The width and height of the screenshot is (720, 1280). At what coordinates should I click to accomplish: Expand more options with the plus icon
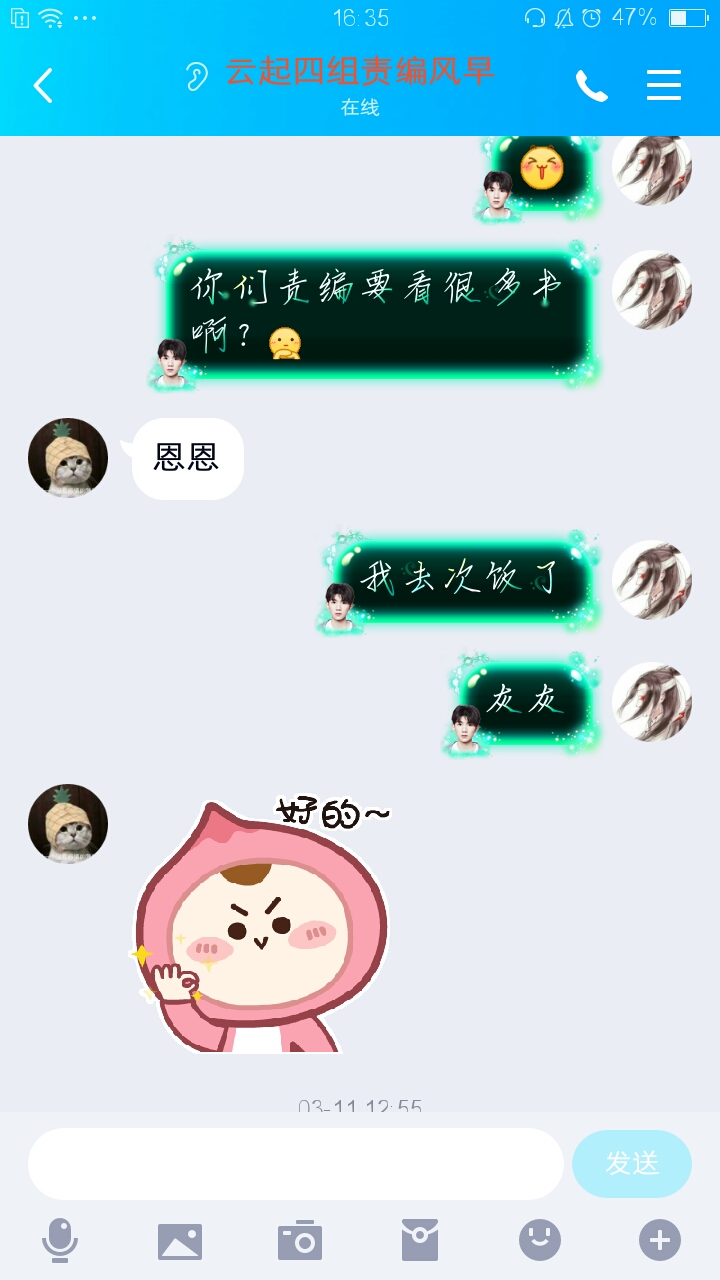click(x=660, y=1240)
